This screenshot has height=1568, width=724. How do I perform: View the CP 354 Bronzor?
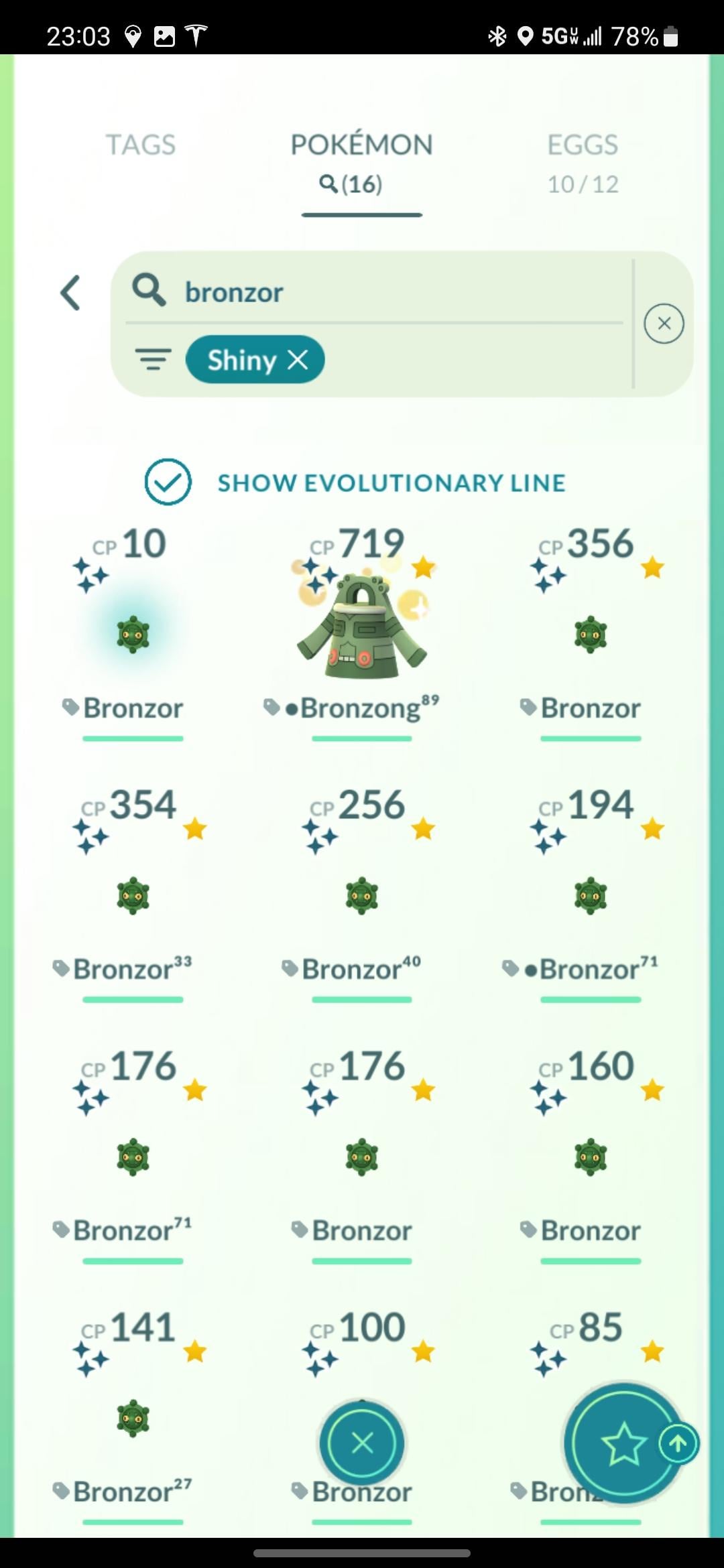133,895
